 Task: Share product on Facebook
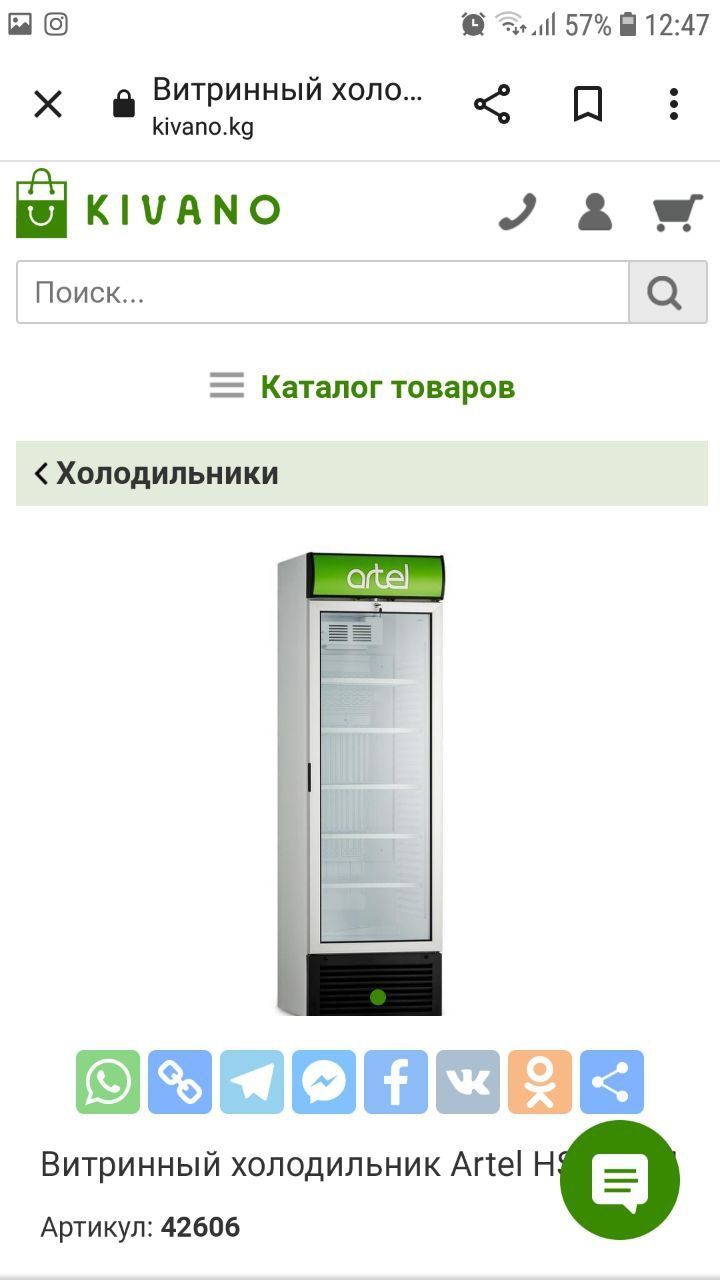click(396, 1082)
